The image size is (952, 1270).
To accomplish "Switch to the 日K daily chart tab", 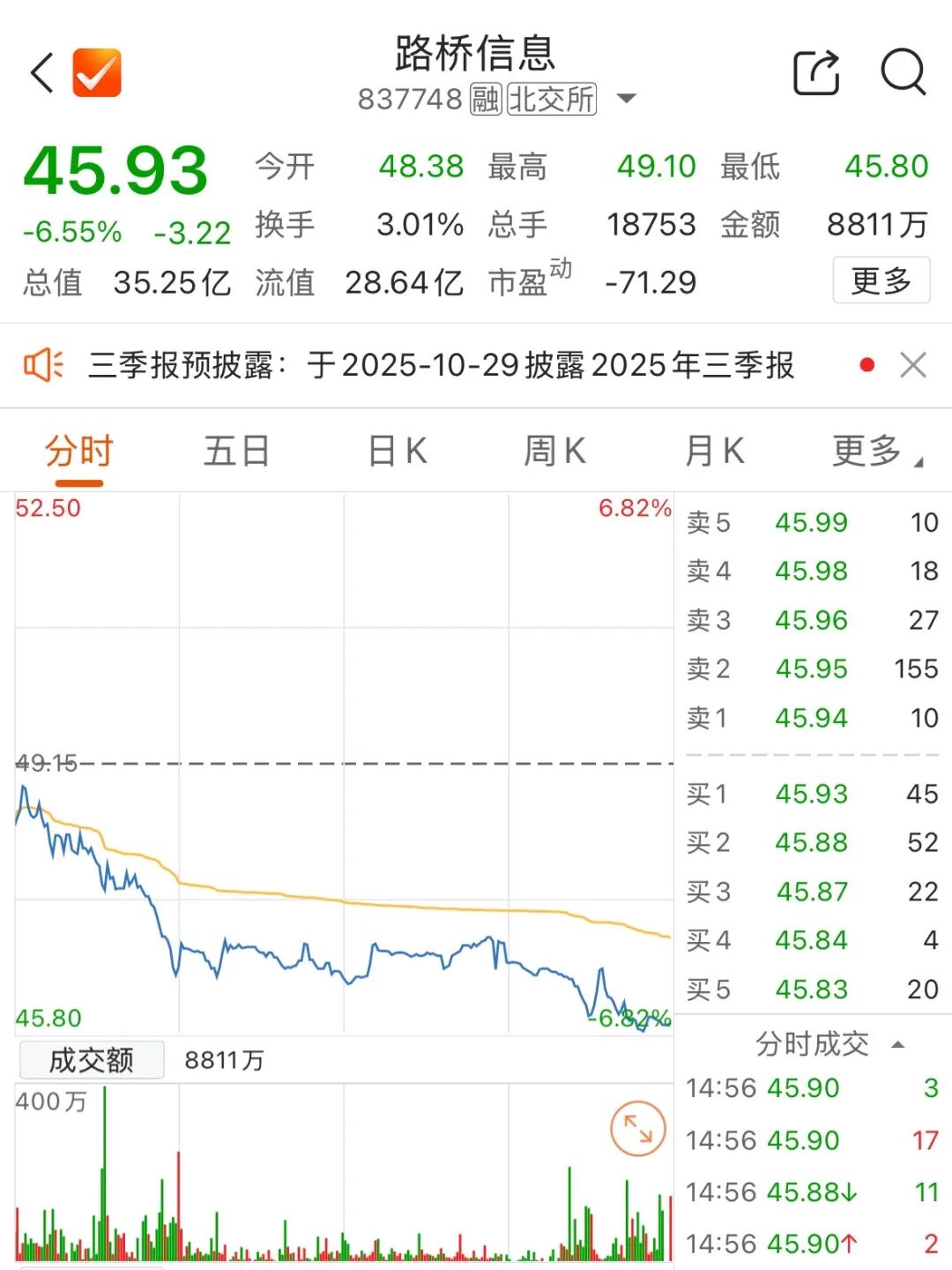I will pos(395,450).
